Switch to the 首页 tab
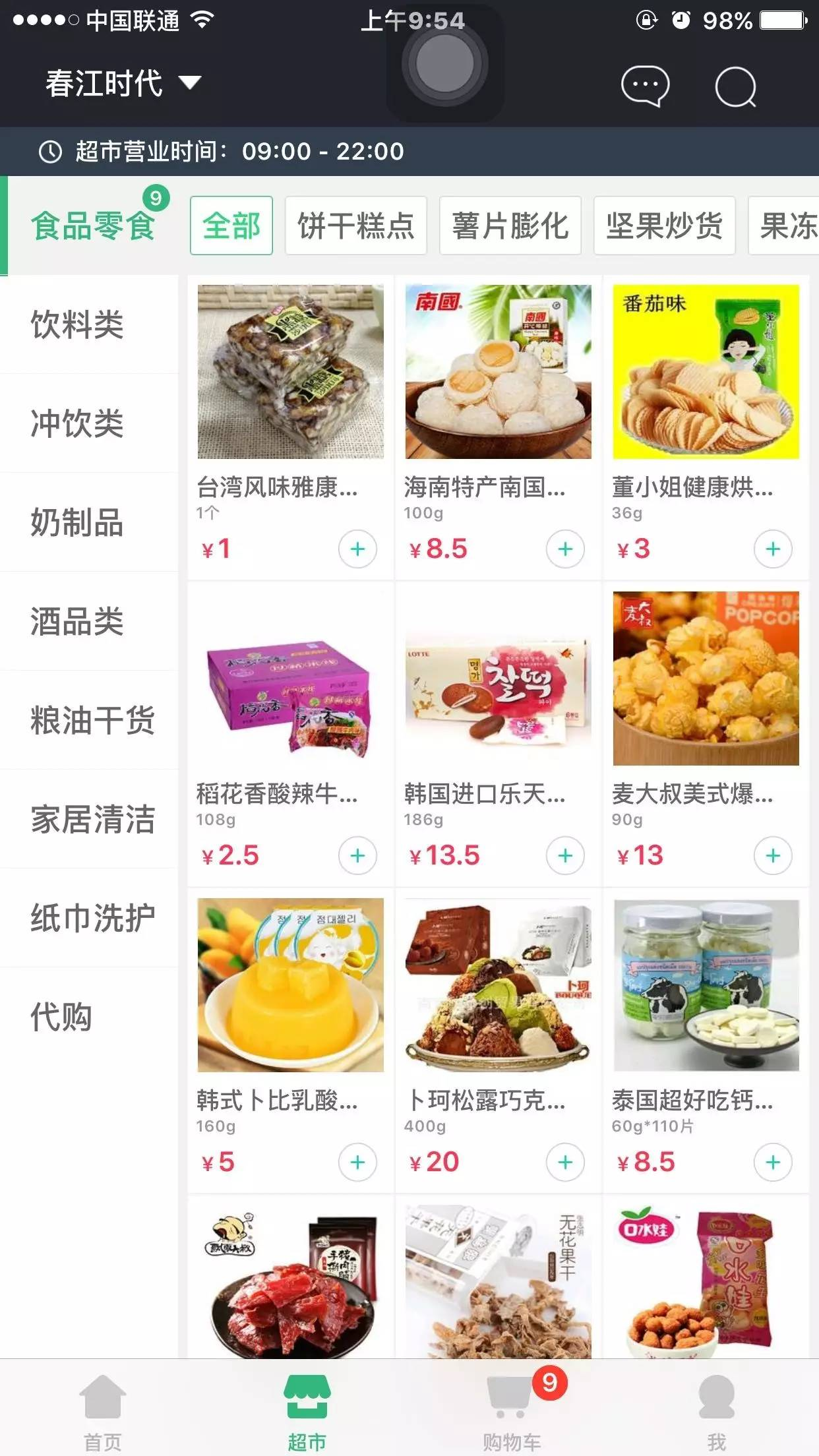The width and height of the screenshot is (819, 1456). 103,1407
